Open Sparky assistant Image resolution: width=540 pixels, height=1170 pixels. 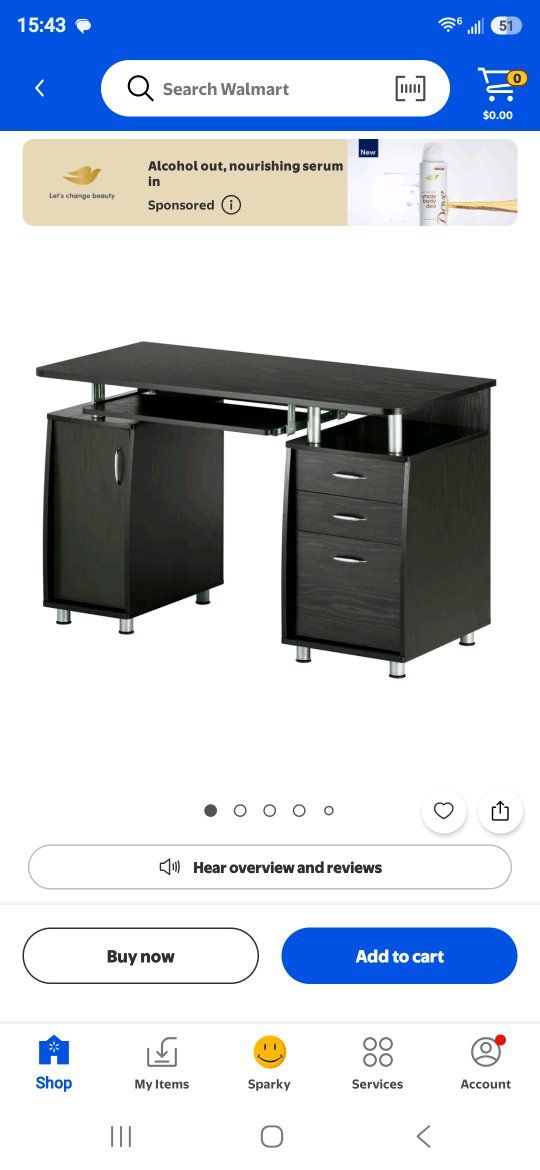[269, 1063]
